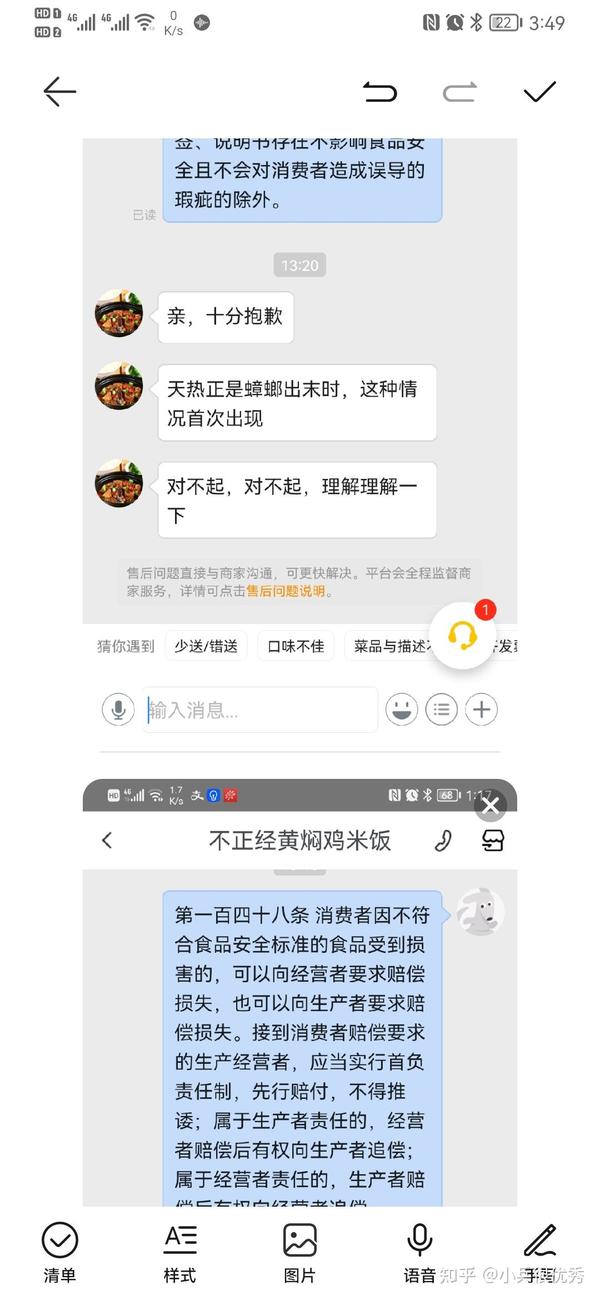Start a voice recording with 语音
The width and height of the screenshot is (600, 1300).
(420, 1252)
